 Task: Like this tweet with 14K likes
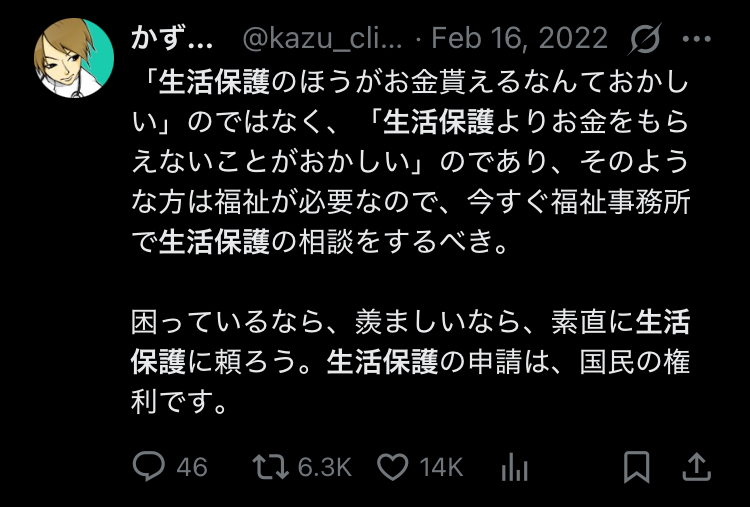tap(396, 466)
